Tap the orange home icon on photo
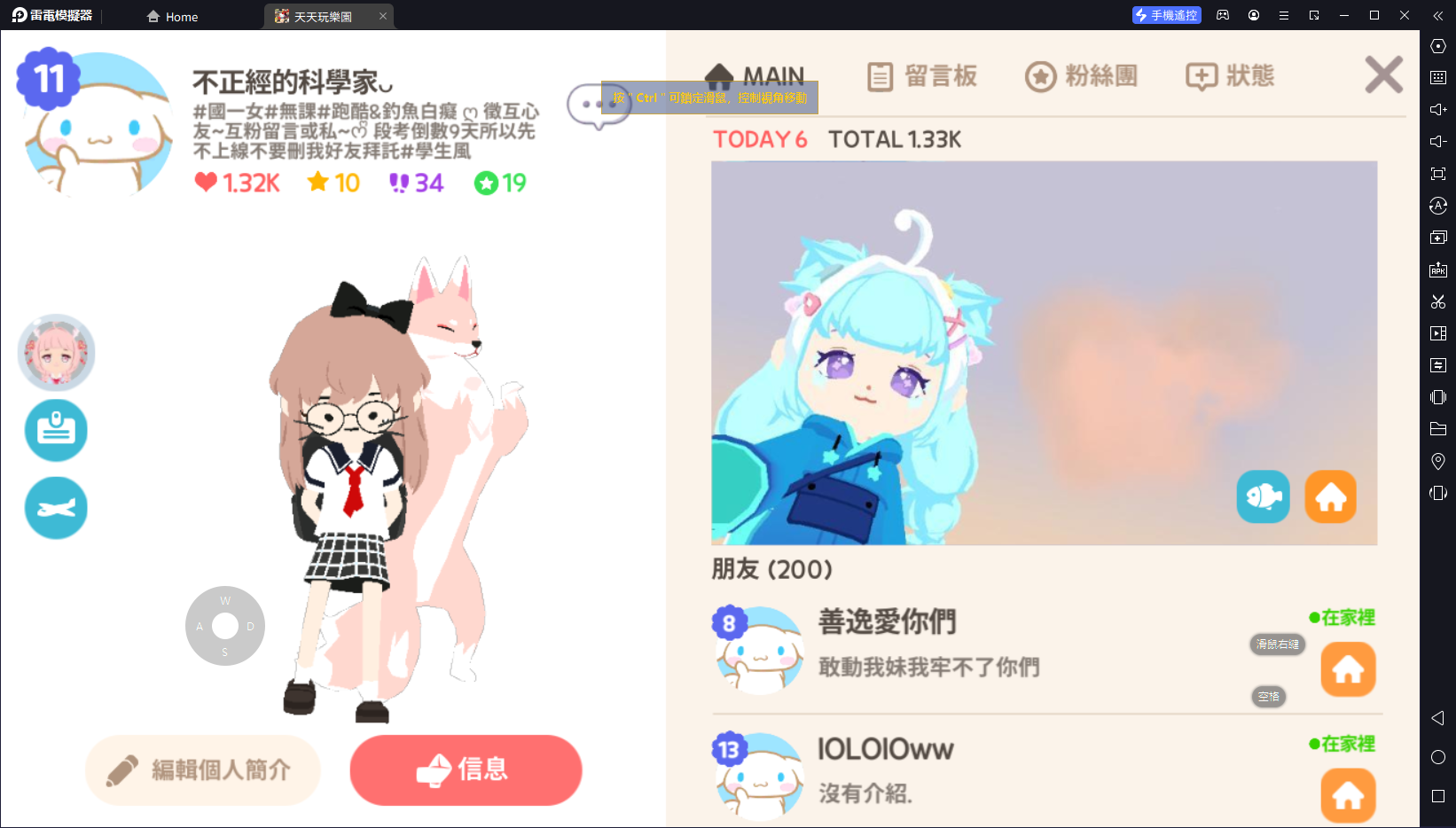 pos(1330,496)
